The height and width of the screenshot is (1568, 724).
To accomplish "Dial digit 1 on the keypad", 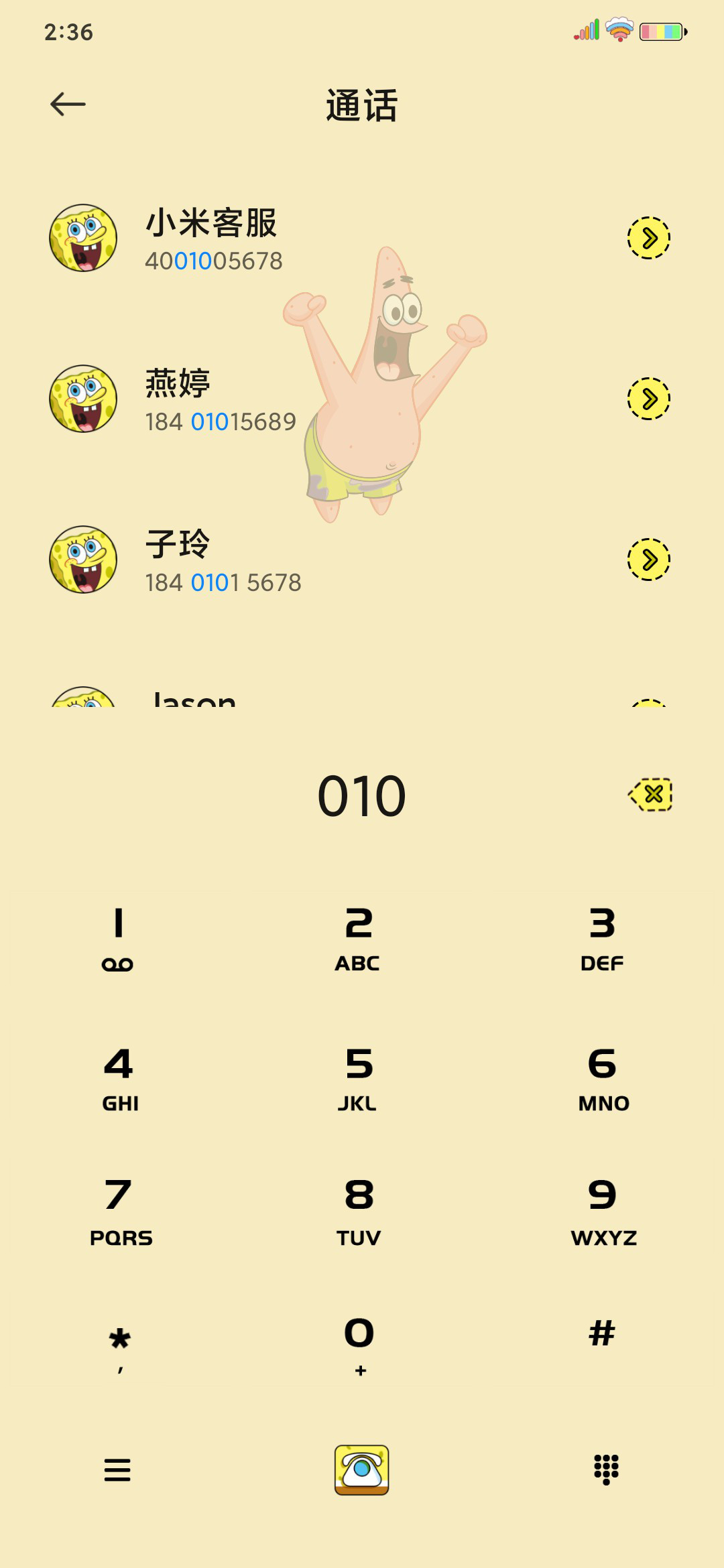I will click(119, 939).
